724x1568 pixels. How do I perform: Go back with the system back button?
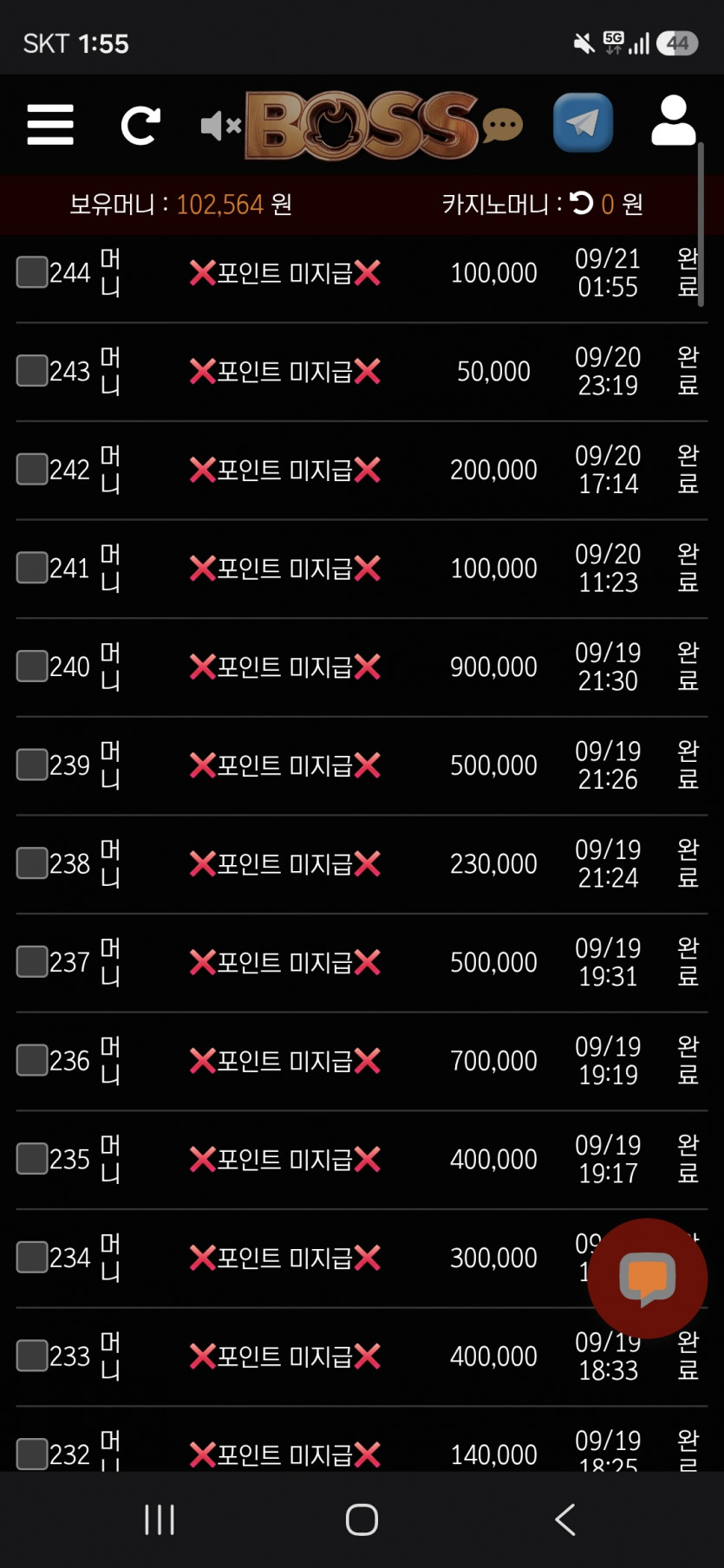click(565, 1519)
